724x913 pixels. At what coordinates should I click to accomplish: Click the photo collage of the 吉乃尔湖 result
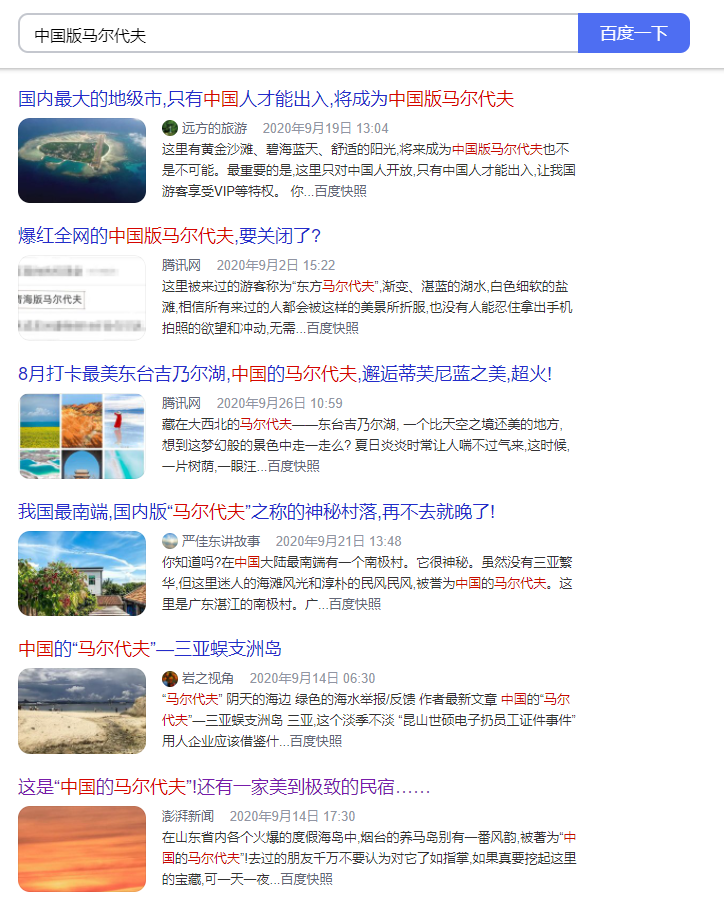(81, 434)
